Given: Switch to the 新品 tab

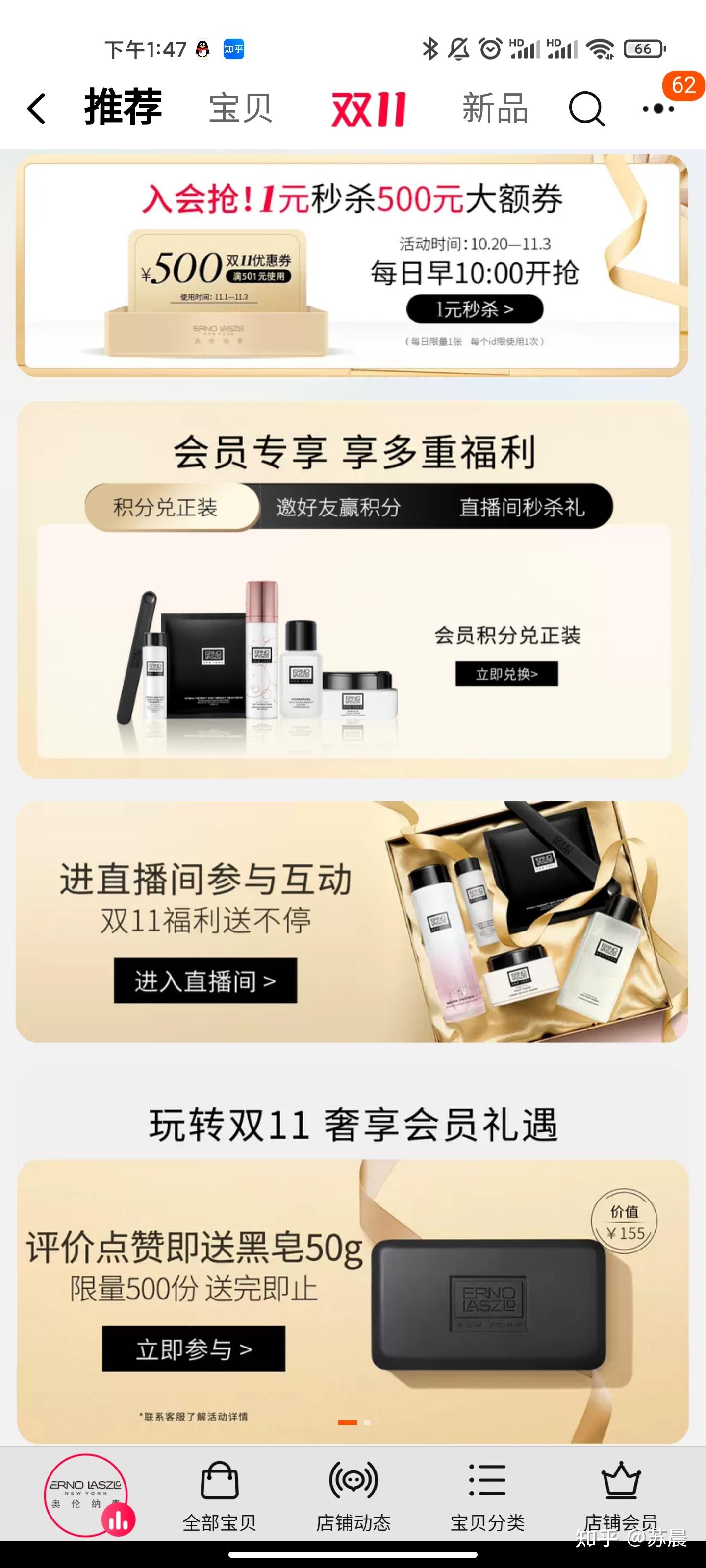Looking at the screenshot, I should 495,109.
